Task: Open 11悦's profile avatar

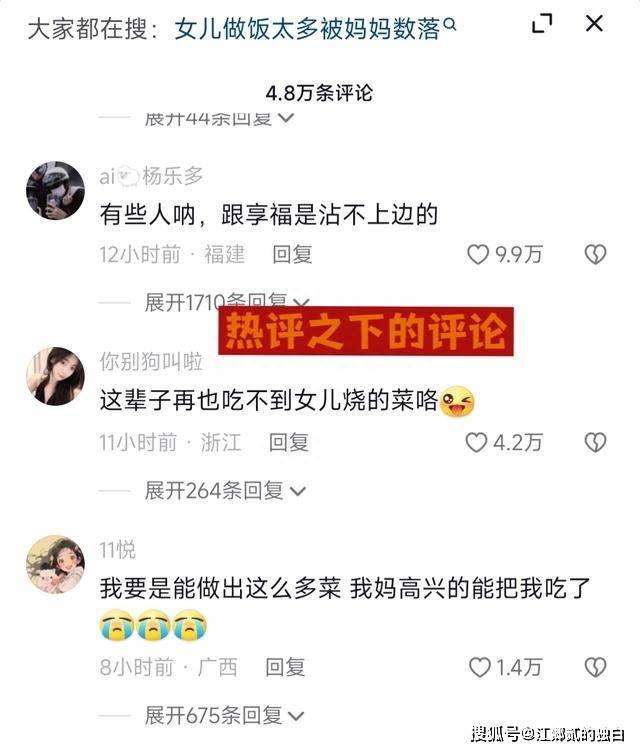Action: point(54,564)
